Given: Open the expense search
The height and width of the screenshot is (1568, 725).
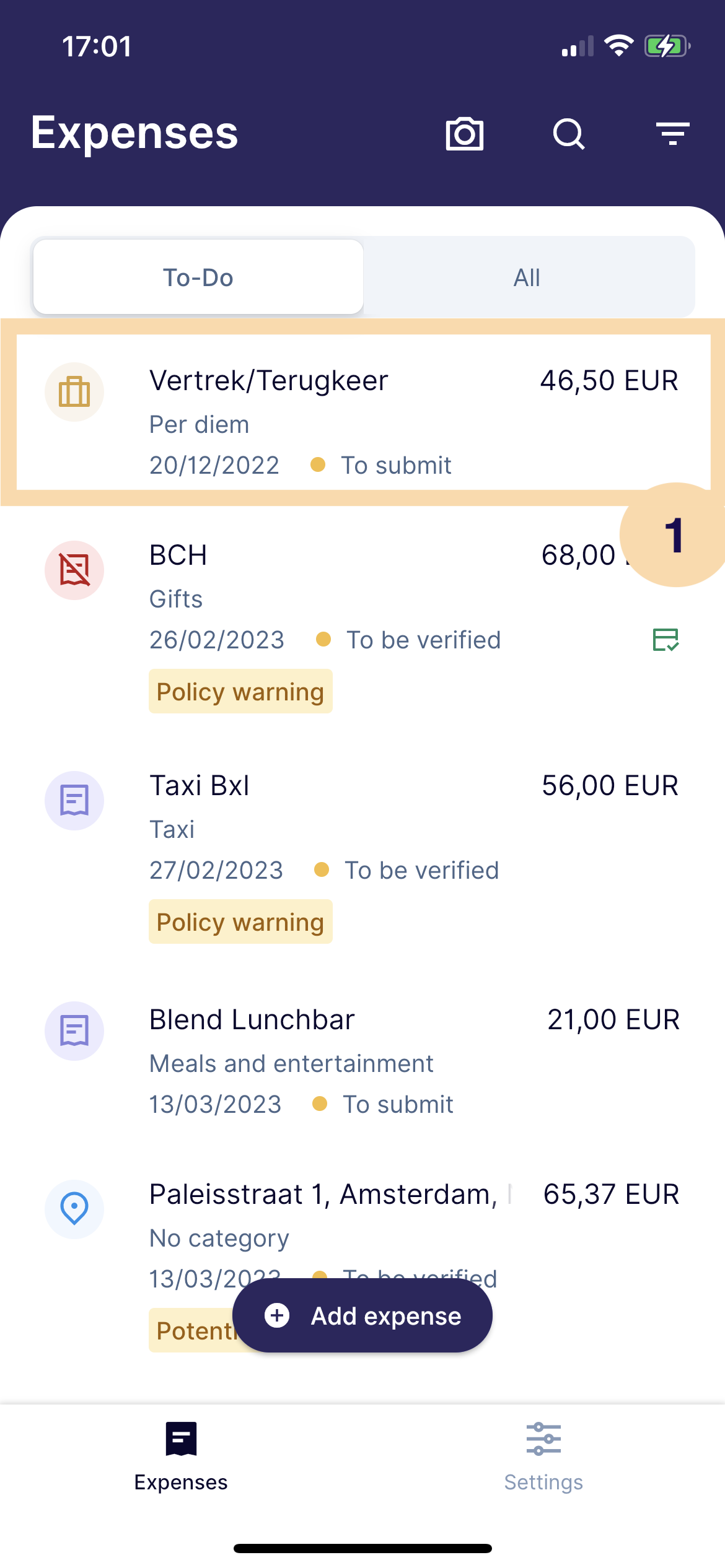Looking at the screenshot, I should 568,134.
